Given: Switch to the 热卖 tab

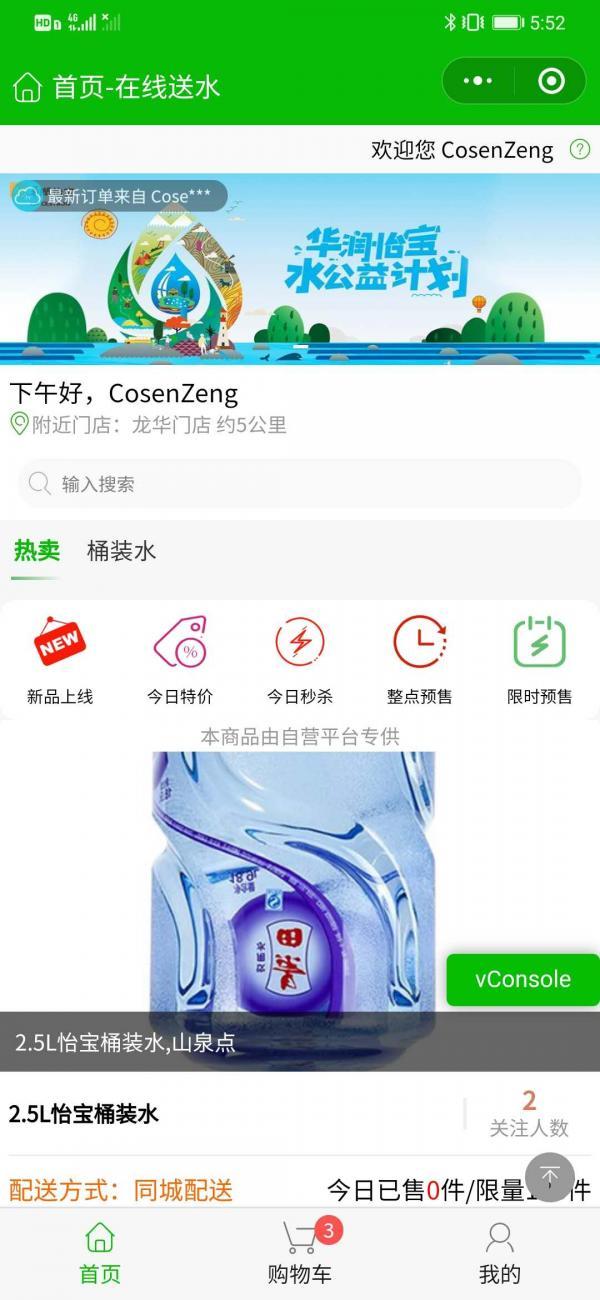Looking at the screenshot, I should coord(37,551).
